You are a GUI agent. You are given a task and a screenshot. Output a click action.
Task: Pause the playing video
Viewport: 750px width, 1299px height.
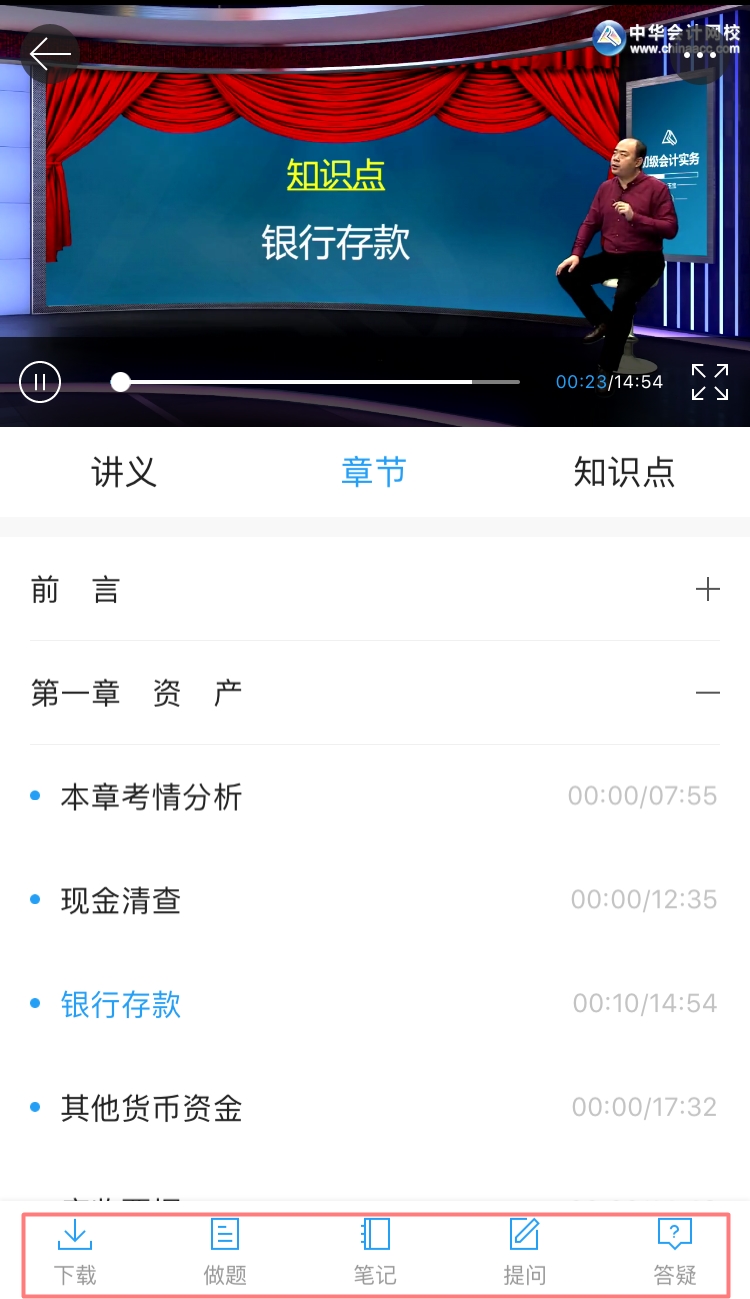[x=40, y=382]
